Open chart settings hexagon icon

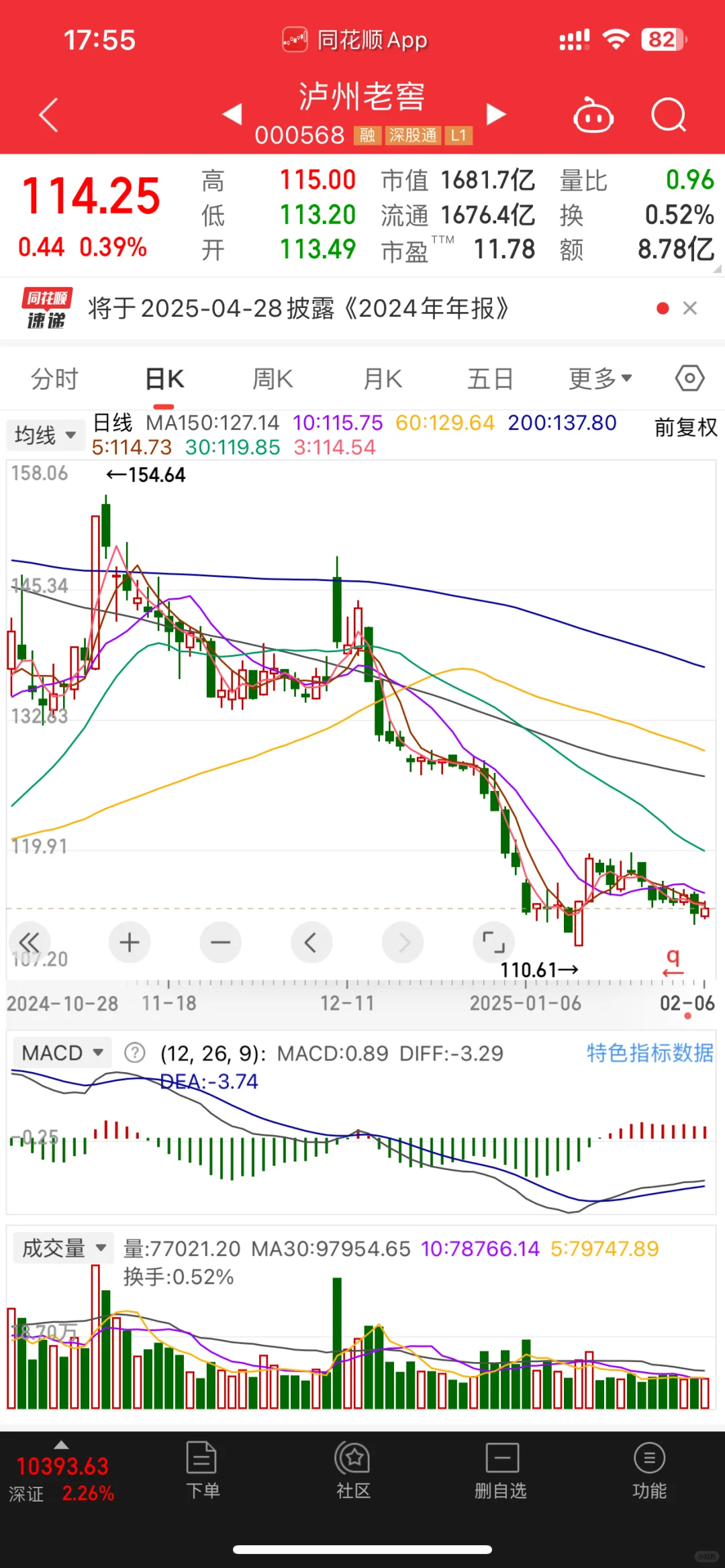click(689, 378)
